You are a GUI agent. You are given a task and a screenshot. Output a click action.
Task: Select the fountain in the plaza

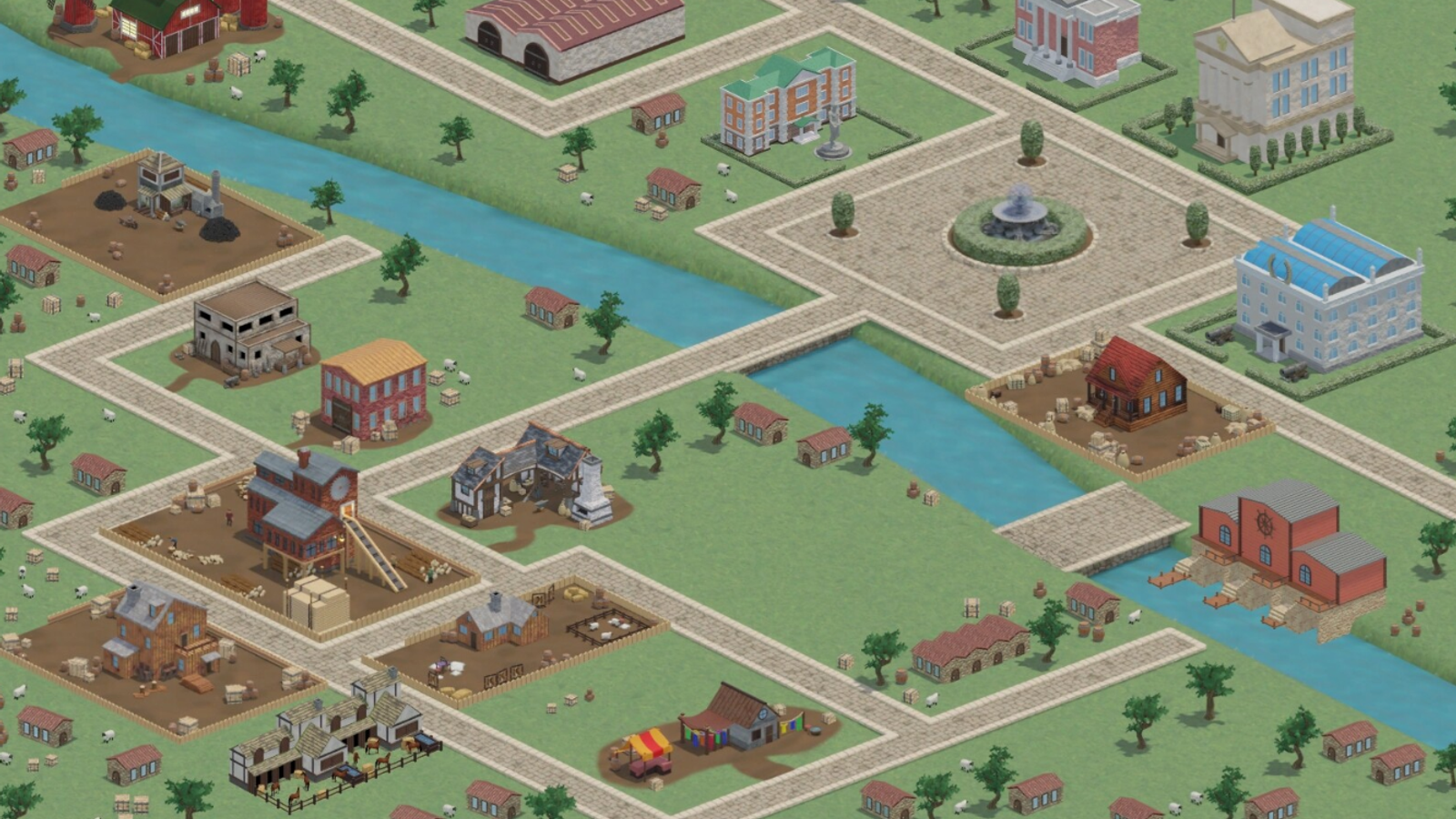[x=1019, y=218]
